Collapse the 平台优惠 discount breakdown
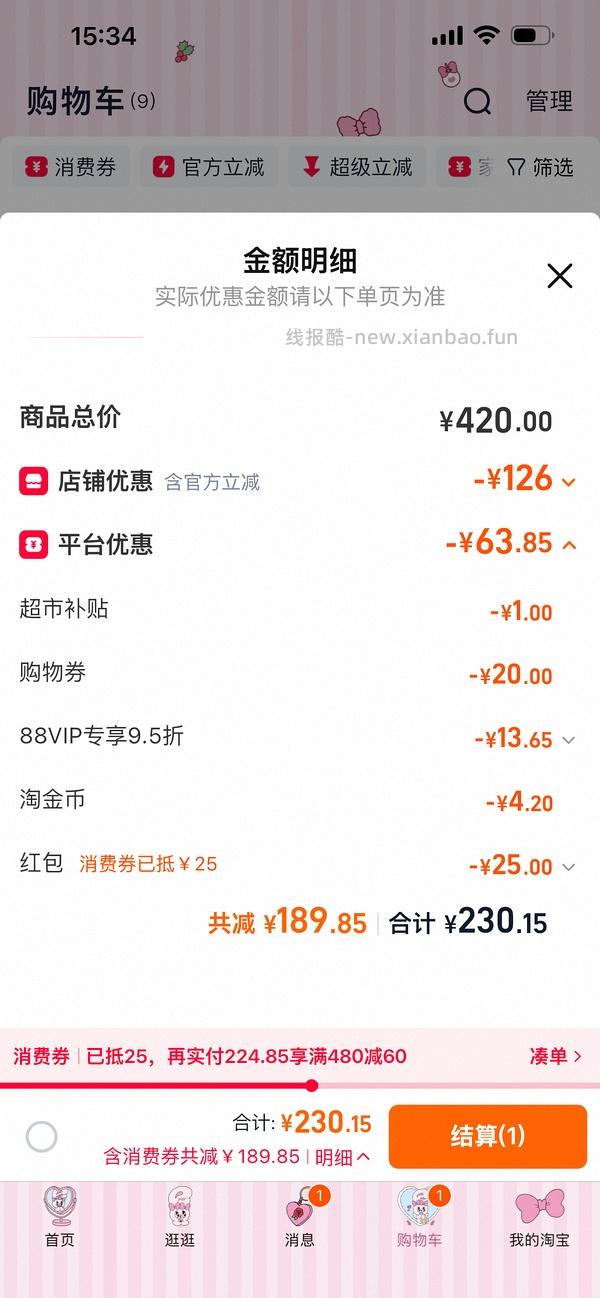600x1298 pixels. click(569, 545)
